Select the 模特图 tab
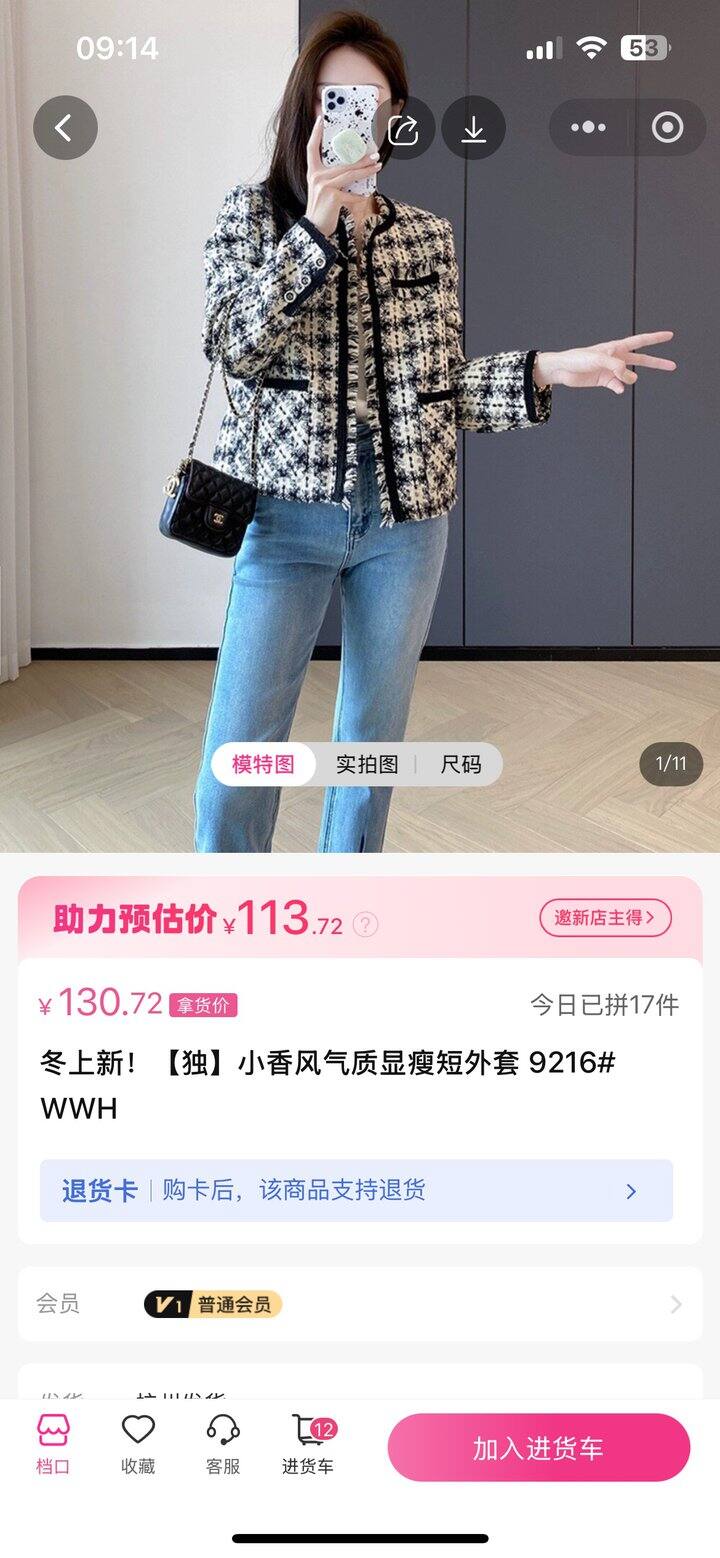 264,765
